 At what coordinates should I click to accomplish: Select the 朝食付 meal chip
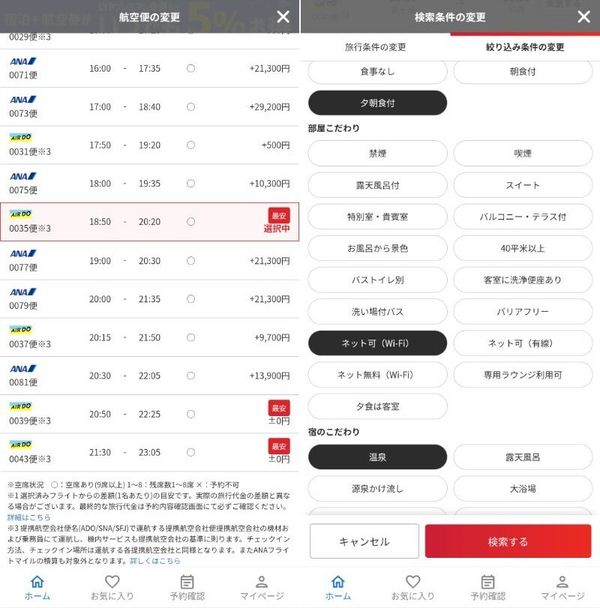pos(523,71)
